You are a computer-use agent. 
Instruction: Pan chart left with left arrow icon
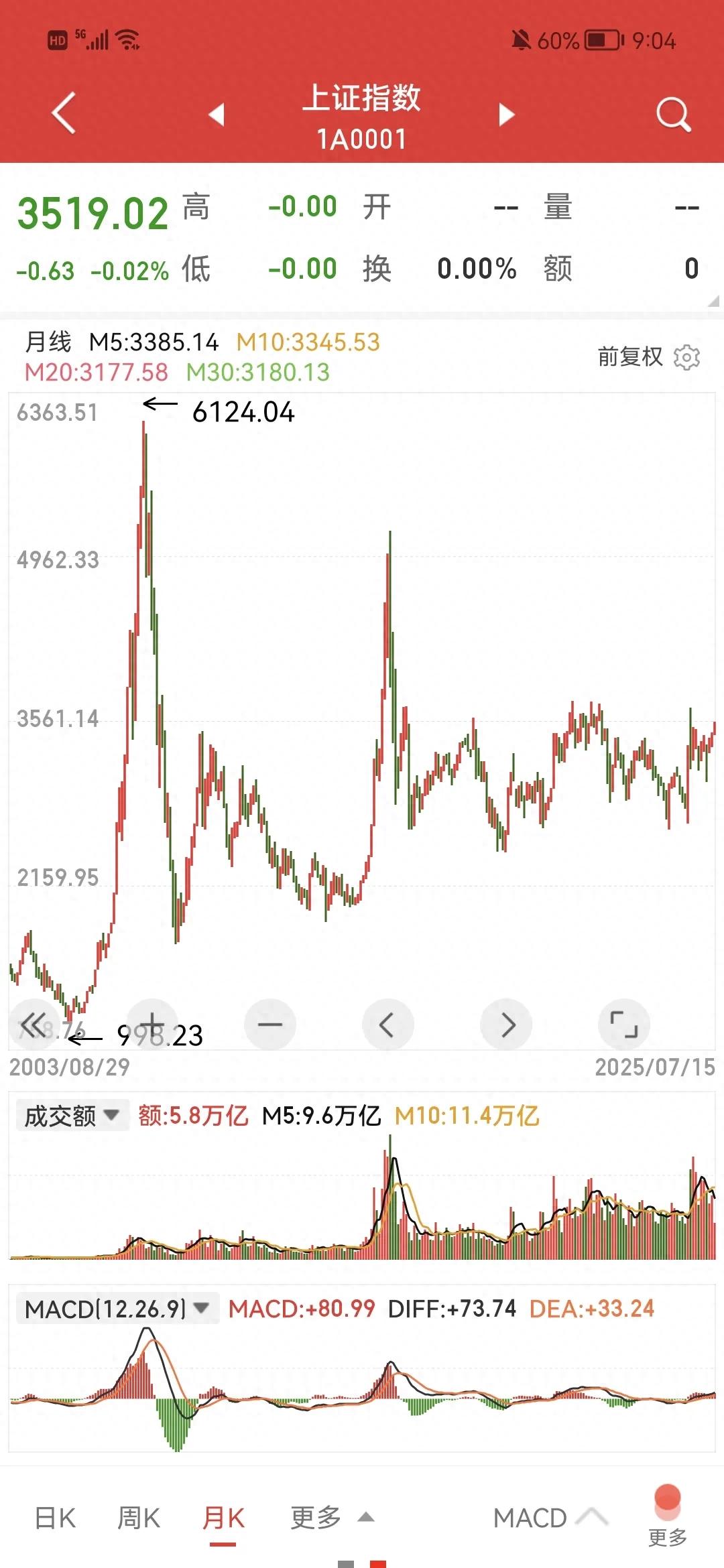pyautogui.click(x=388, y=1024)
